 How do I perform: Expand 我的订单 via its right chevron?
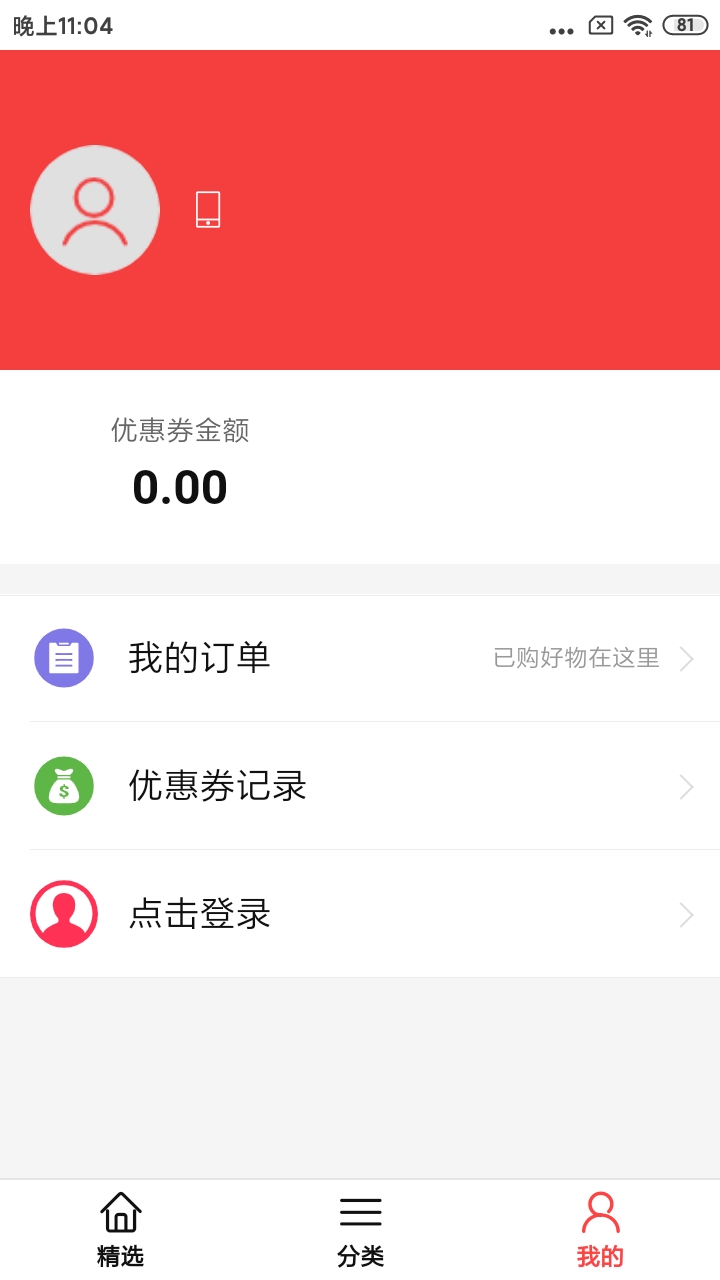(x=686, y=658)
